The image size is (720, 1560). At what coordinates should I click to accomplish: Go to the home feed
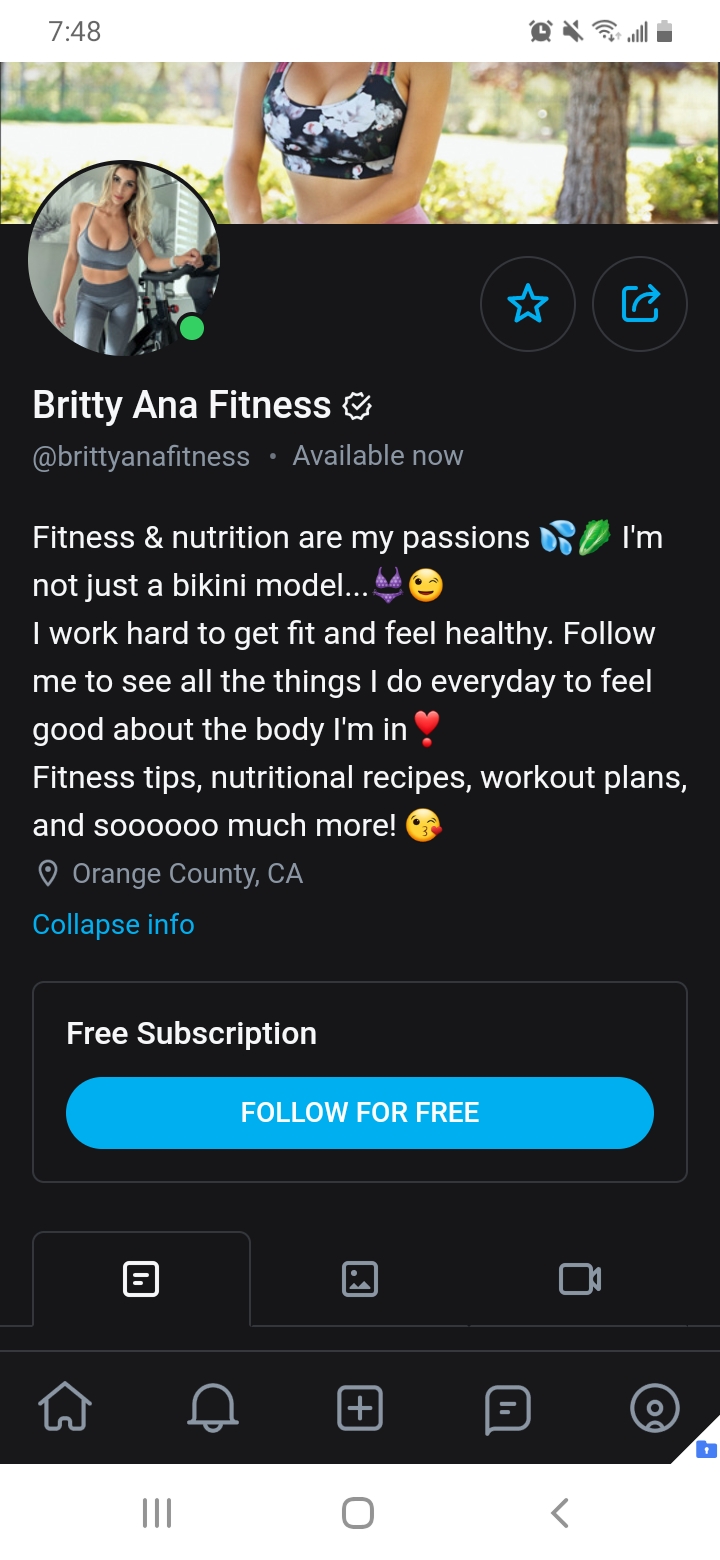pos(65,1408)
